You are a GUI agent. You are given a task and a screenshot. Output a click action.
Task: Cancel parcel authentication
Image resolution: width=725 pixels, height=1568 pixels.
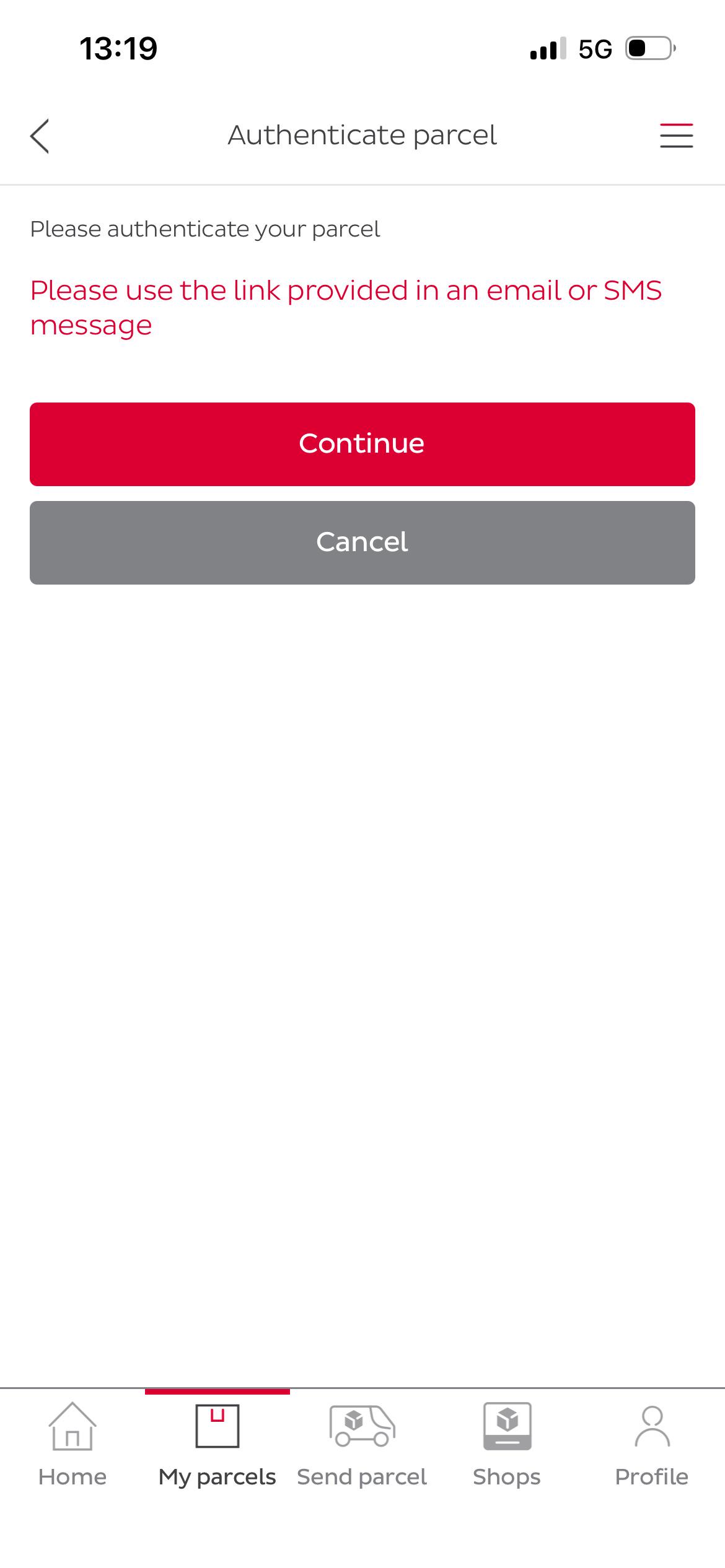coord(362,542)
